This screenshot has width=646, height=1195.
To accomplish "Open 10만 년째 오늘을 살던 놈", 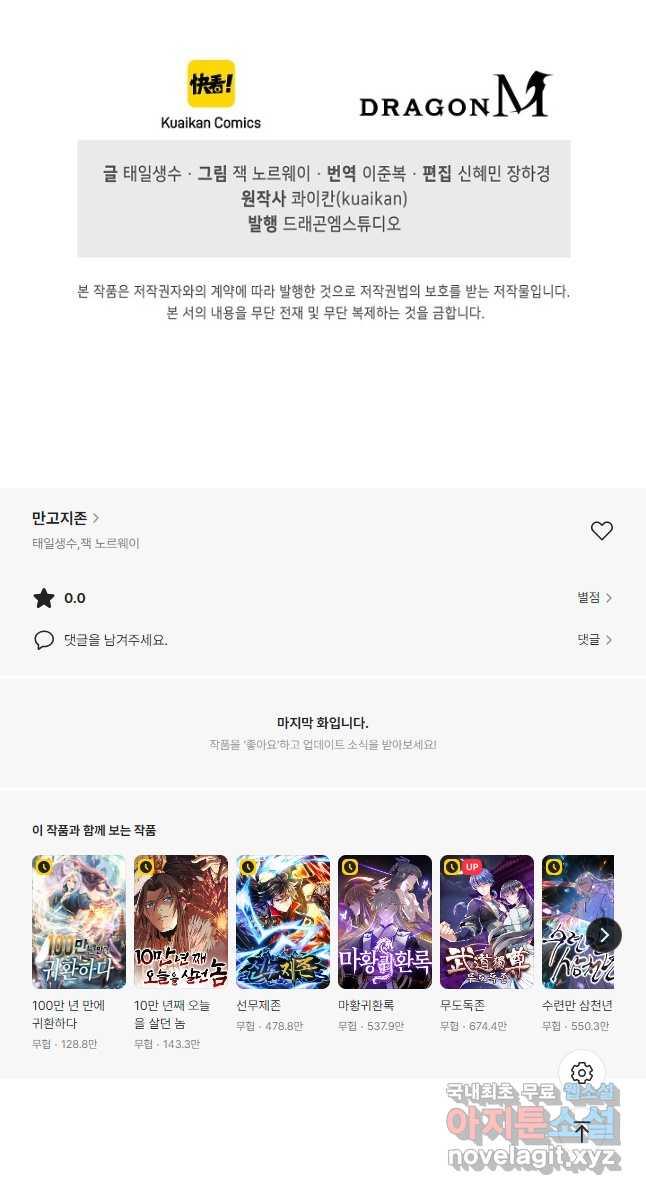I will (x=181, y=922).
